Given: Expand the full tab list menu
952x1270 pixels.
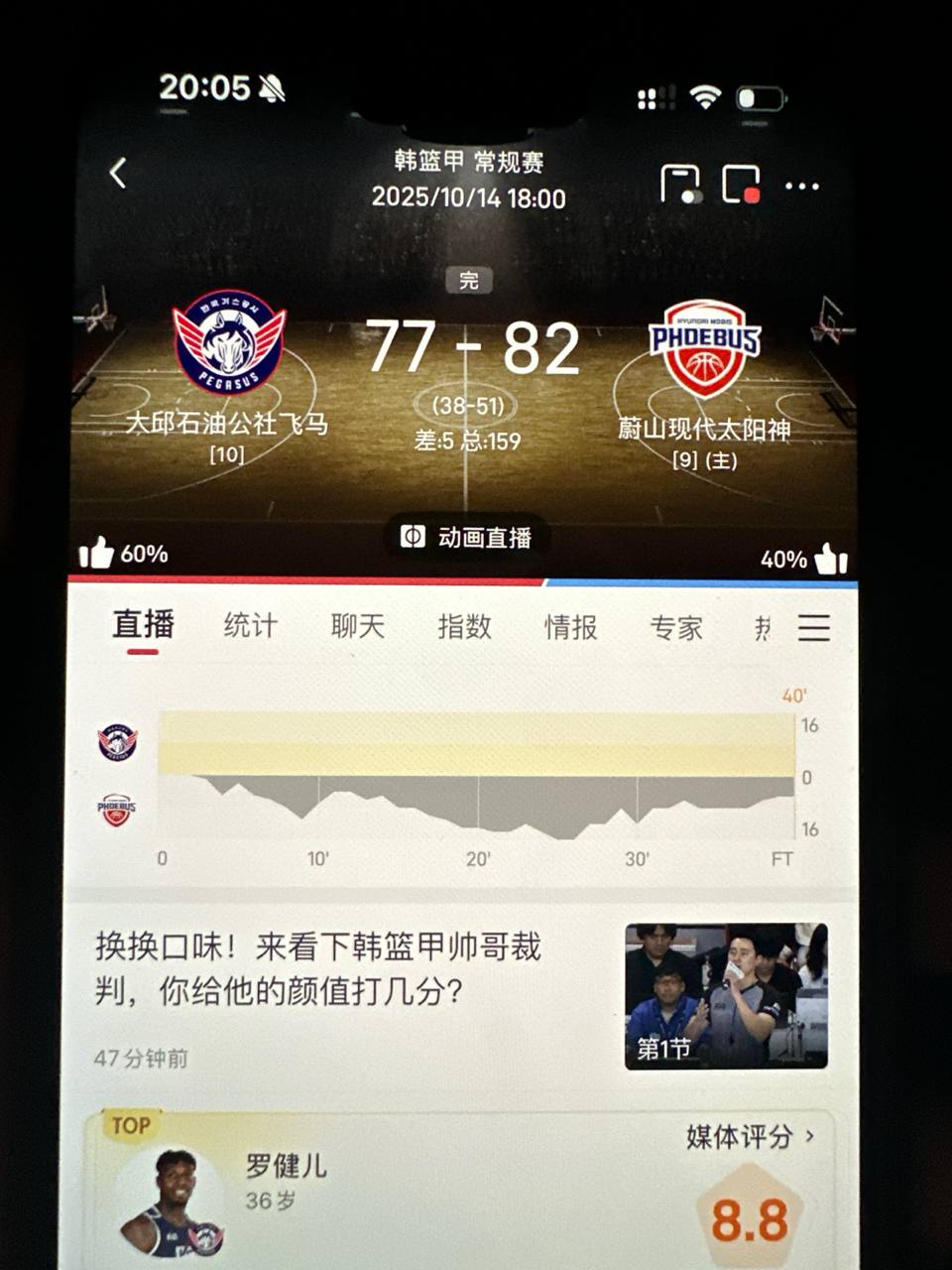Looking at the screenshot, I should tap(813, 627).
